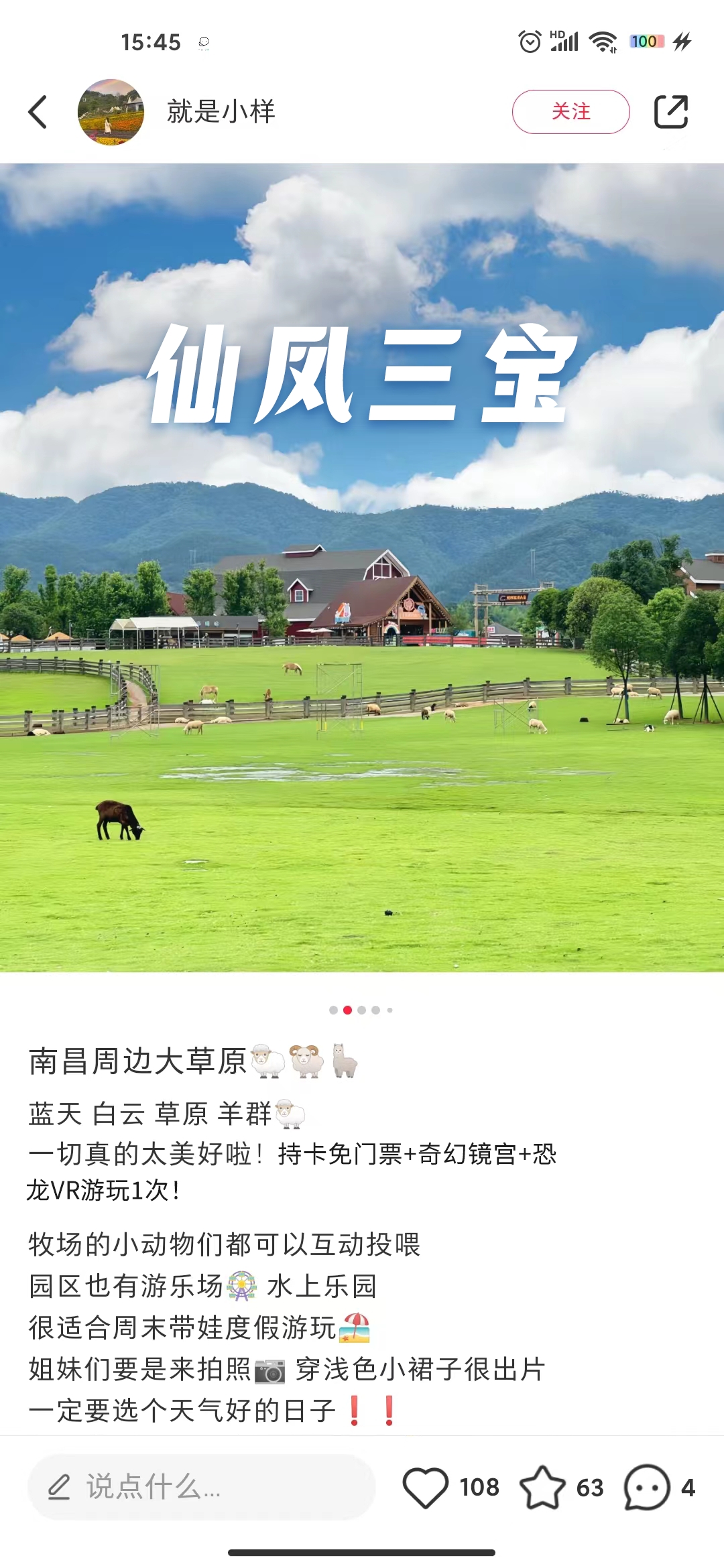The height and width of the screenshot is (1568, 724).
Task: Open the 仙凤三宝 photo in full view
Action: (x=362, y=567)
